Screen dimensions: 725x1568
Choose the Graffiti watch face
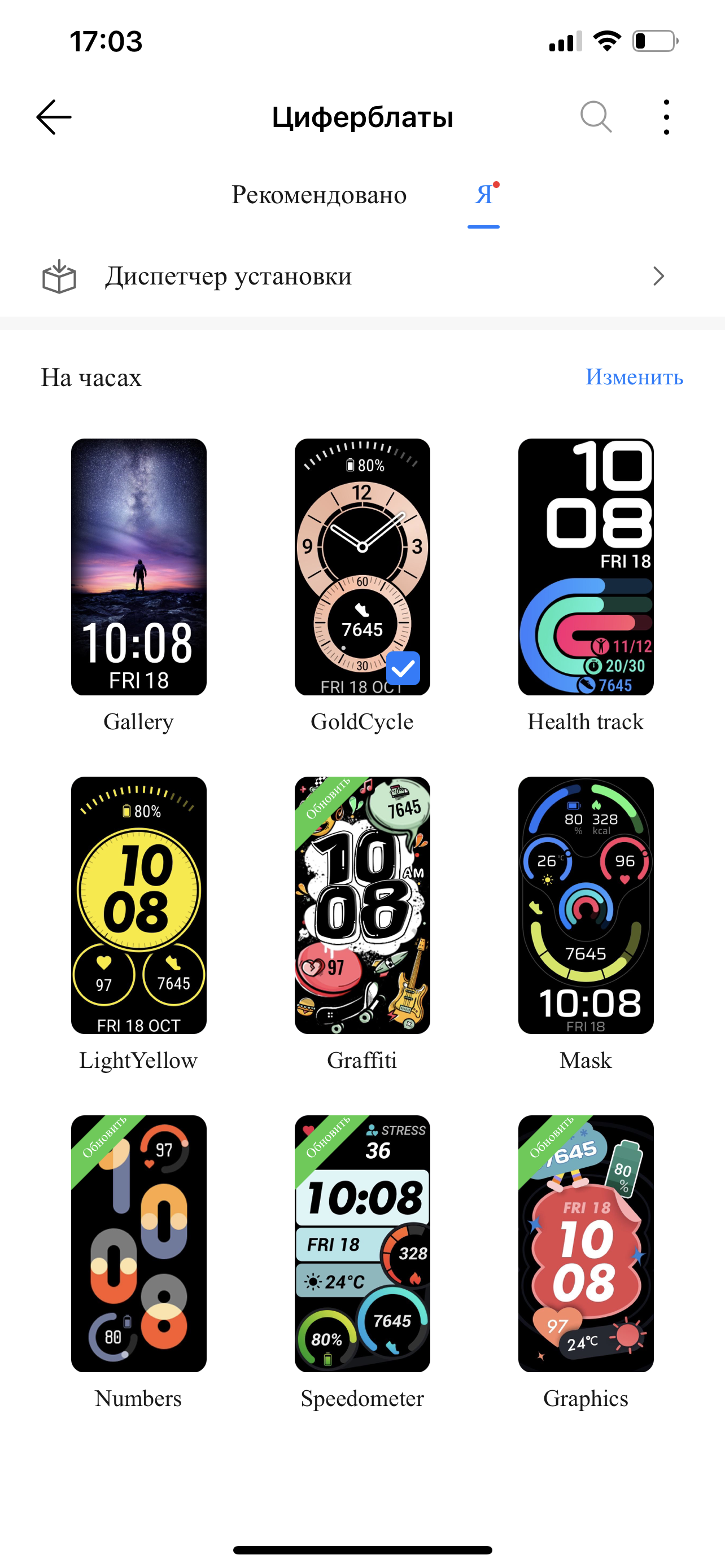coord(362,905)
